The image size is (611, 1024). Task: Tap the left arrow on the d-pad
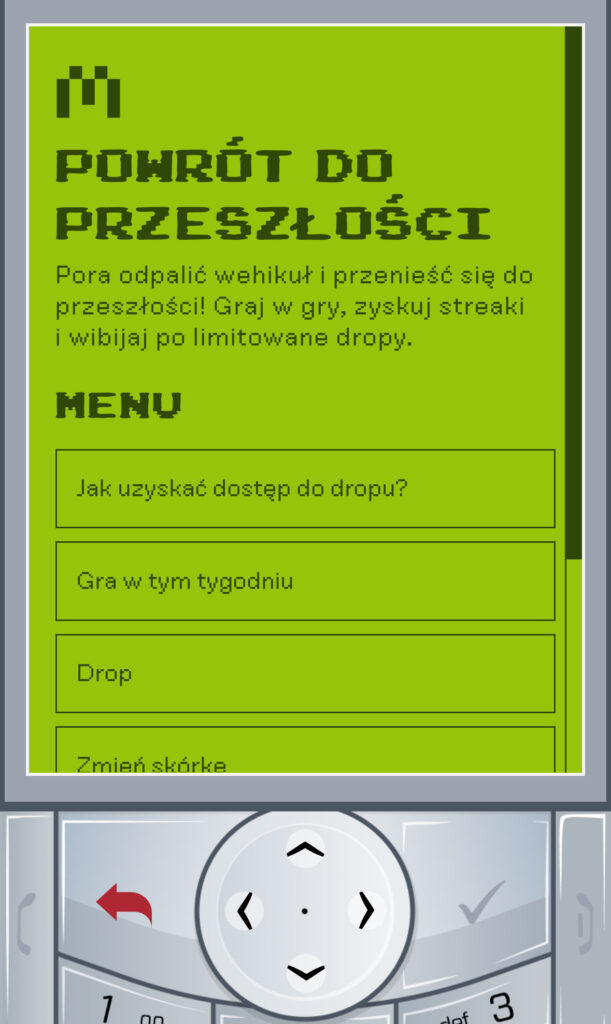tap(244, 911)
